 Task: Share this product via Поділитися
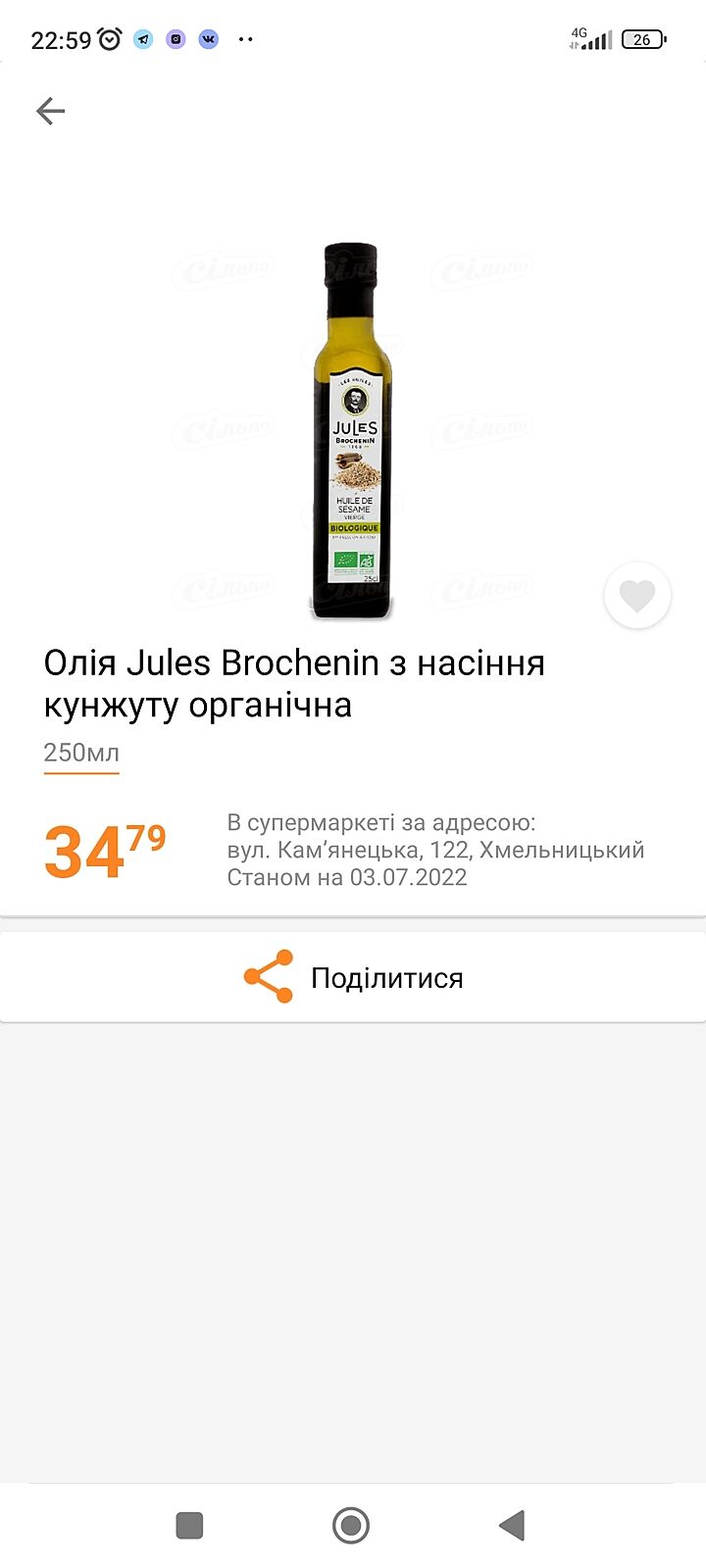(353, 977)
